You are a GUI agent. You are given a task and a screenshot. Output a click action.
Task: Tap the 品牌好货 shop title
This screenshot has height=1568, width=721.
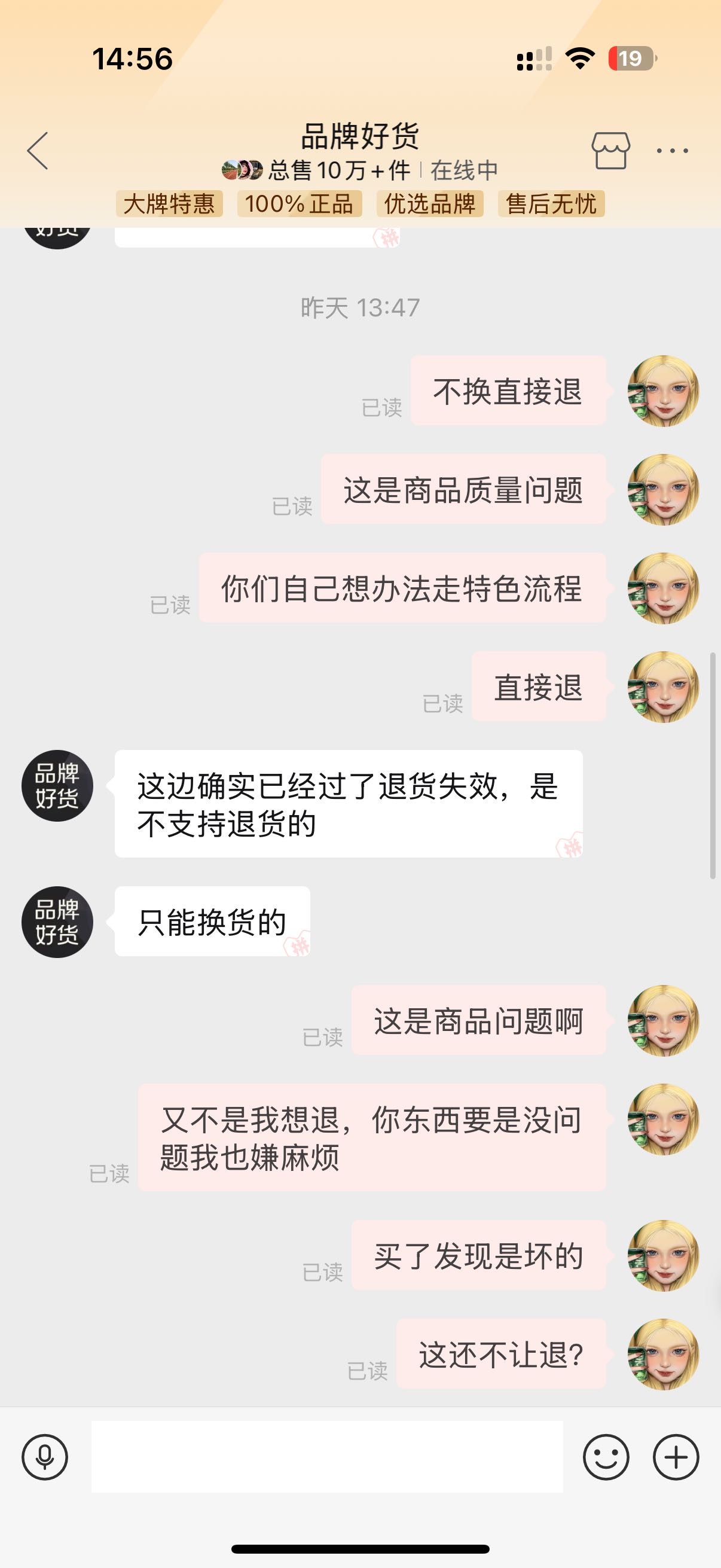coord(360,136)
